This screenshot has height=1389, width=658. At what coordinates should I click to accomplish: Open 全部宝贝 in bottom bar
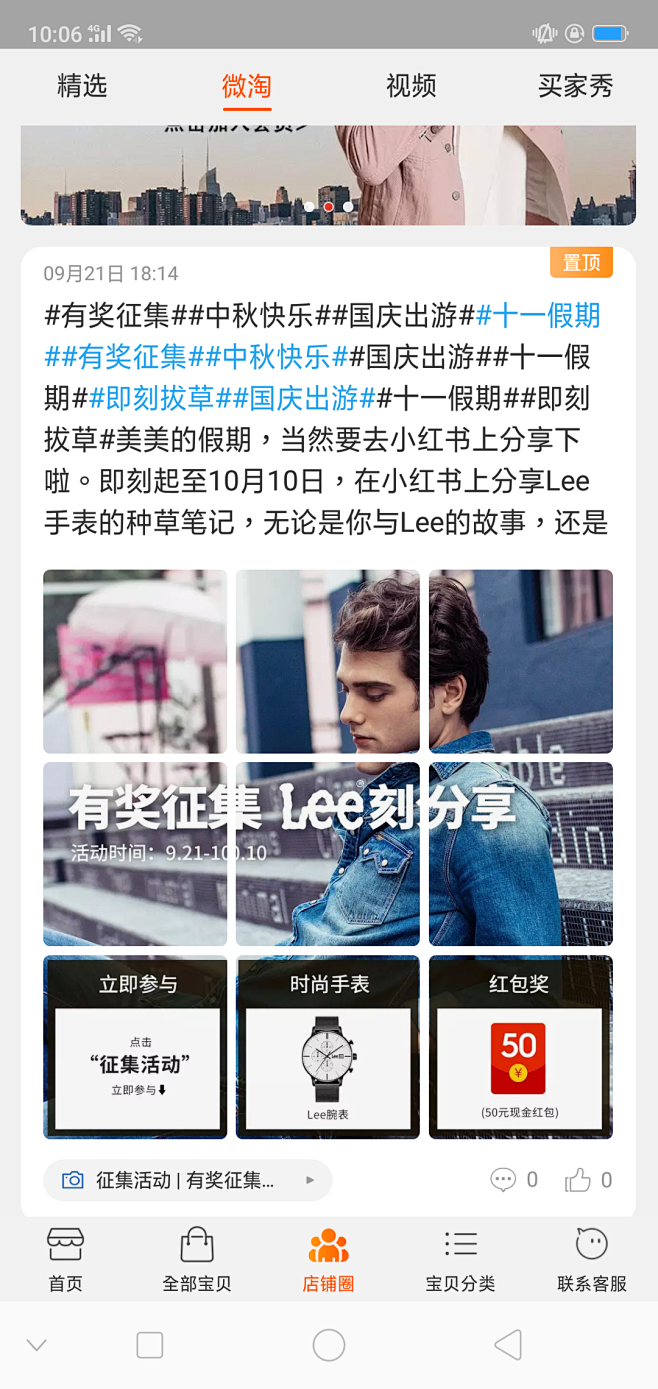tap(197, 1260)
